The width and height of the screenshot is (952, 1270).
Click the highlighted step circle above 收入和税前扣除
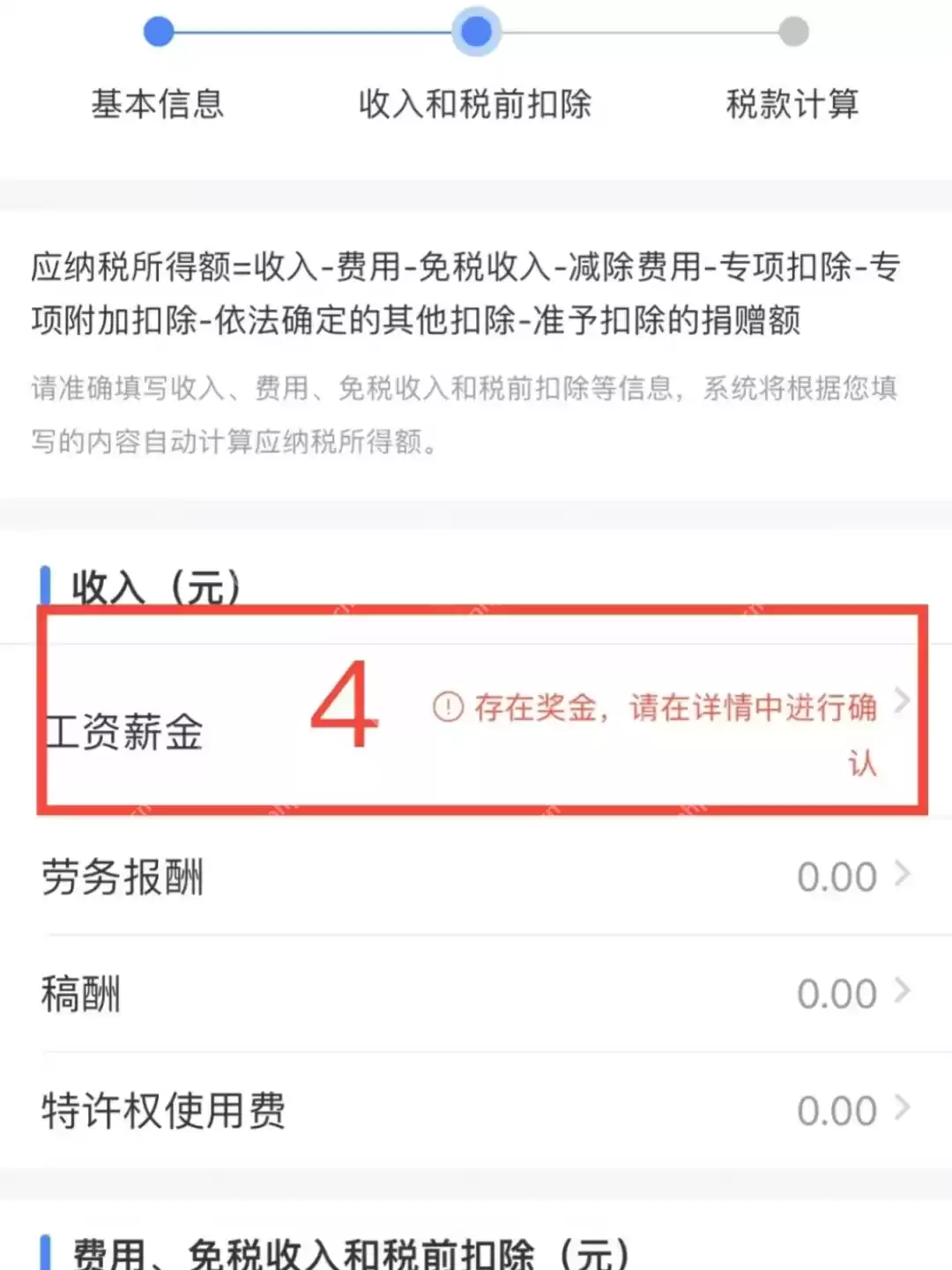pyautogui.click(x=476, y=32)
